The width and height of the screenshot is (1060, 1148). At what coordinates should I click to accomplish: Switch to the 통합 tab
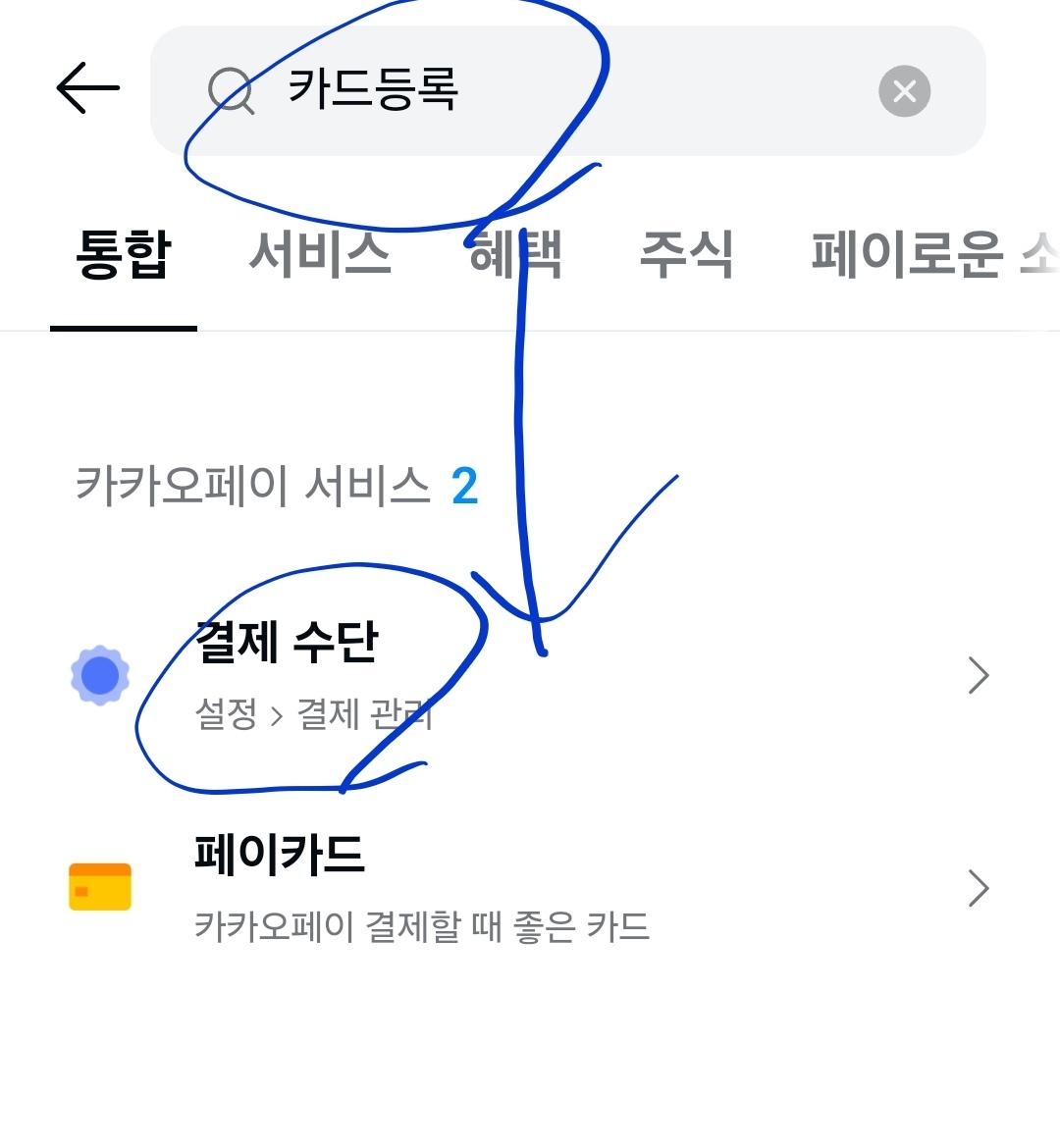(124, 255)
